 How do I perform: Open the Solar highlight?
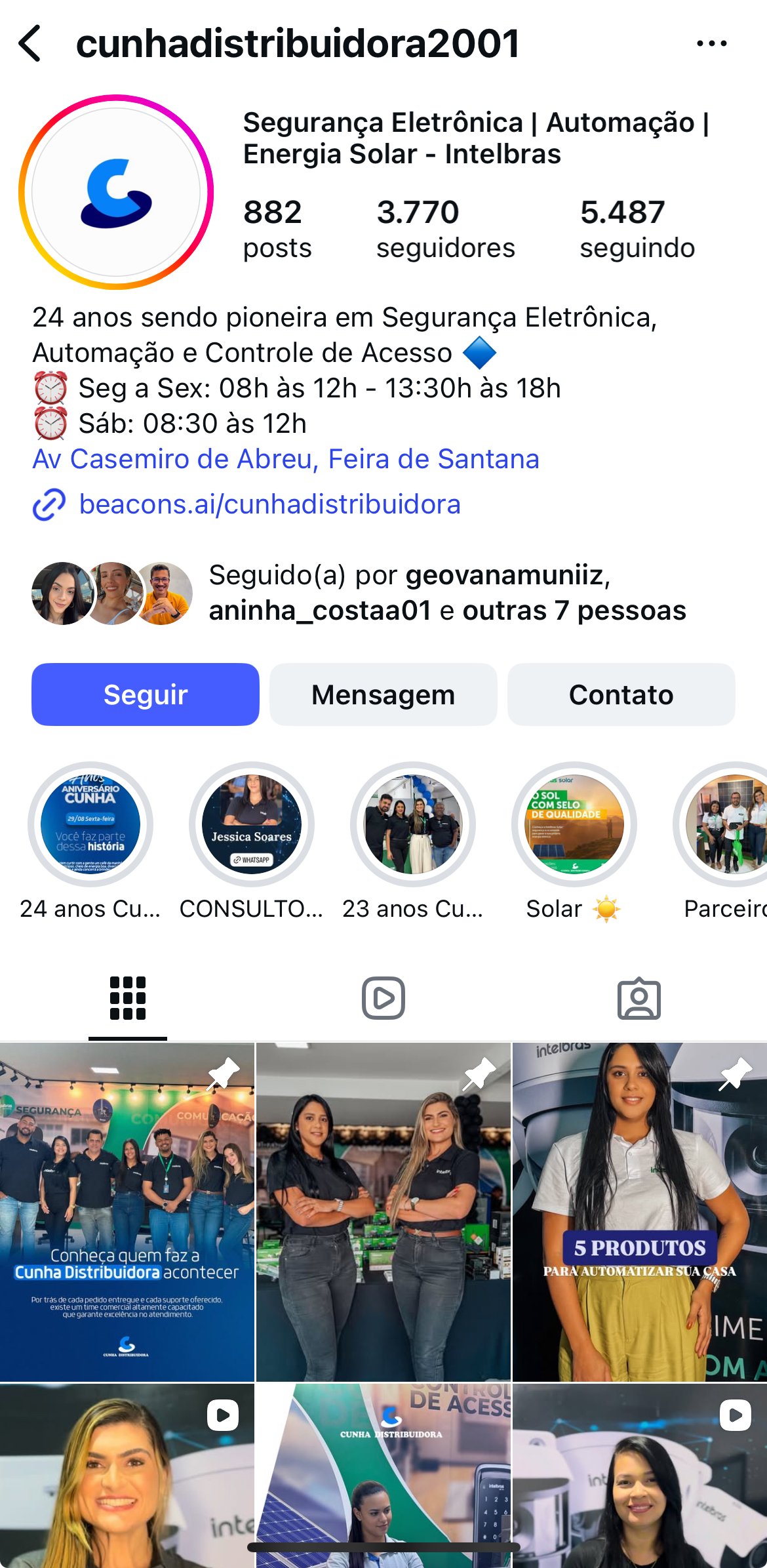574,824
